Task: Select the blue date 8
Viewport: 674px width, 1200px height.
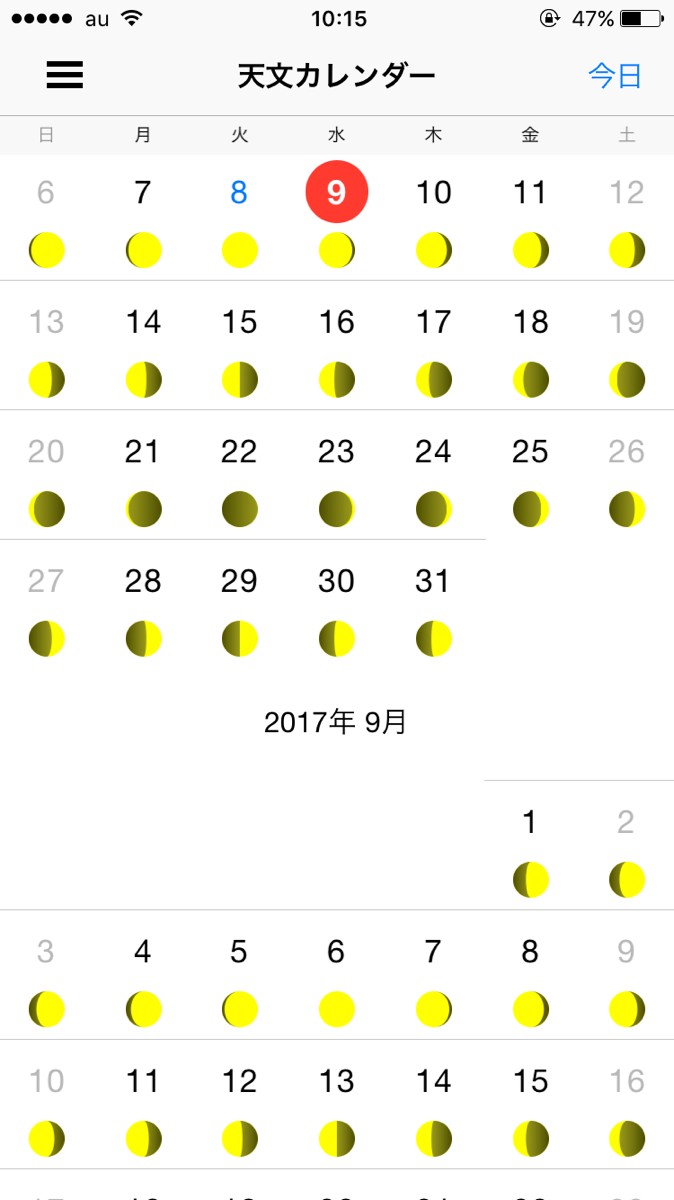Action: pos(239,193)
